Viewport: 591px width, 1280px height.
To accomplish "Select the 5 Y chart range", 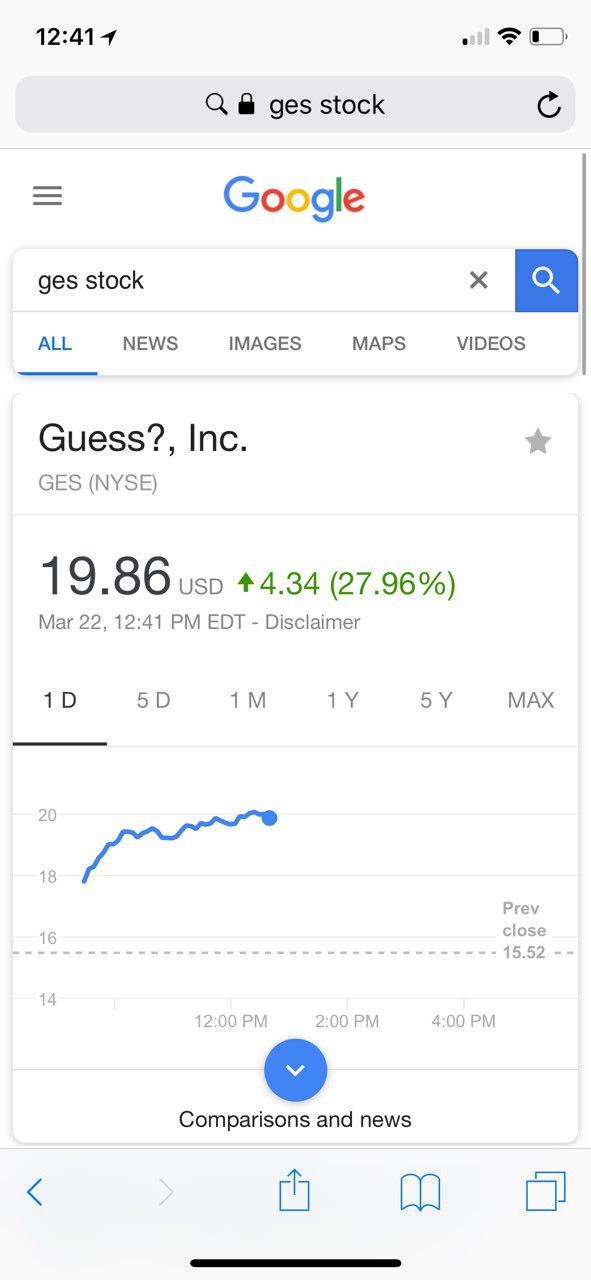I will (436, 700).
